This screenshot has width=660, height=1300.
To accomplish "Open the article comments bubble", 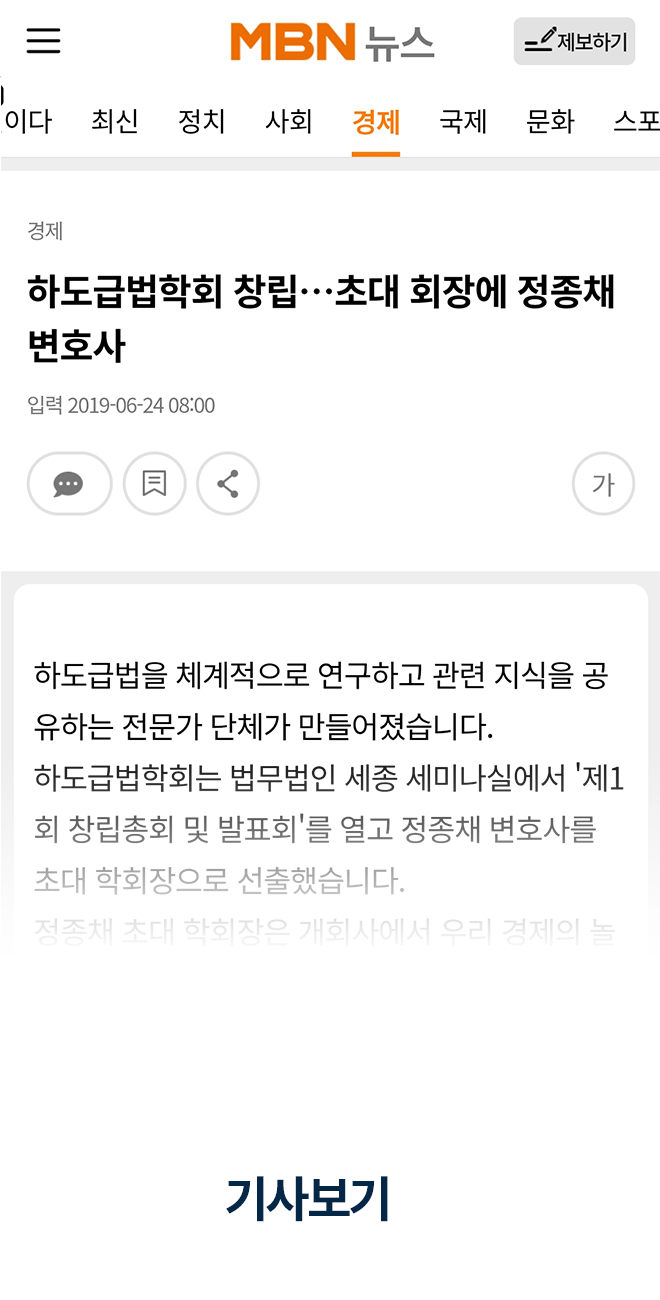I will coord(69,484).
